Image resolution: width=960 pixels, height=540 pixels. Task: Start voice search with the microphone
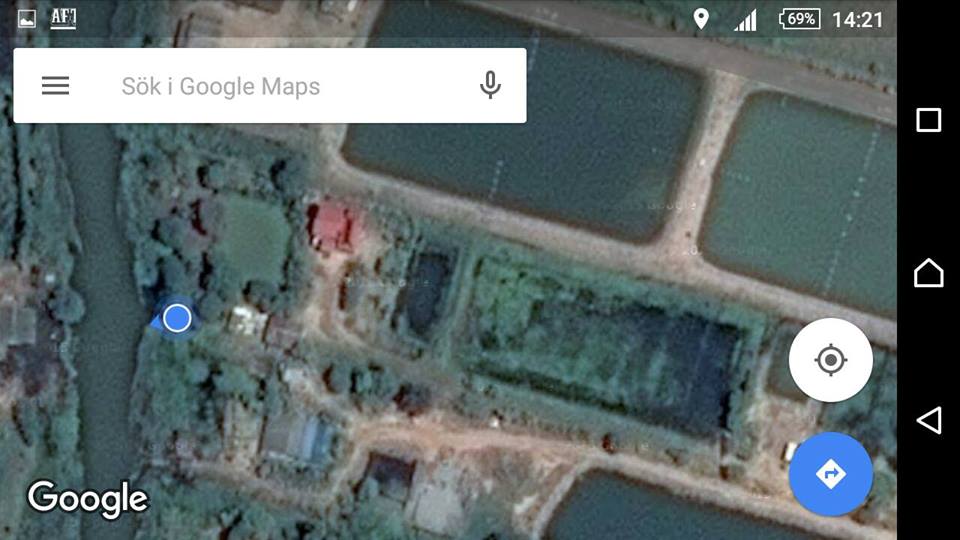tap(490, 86)
